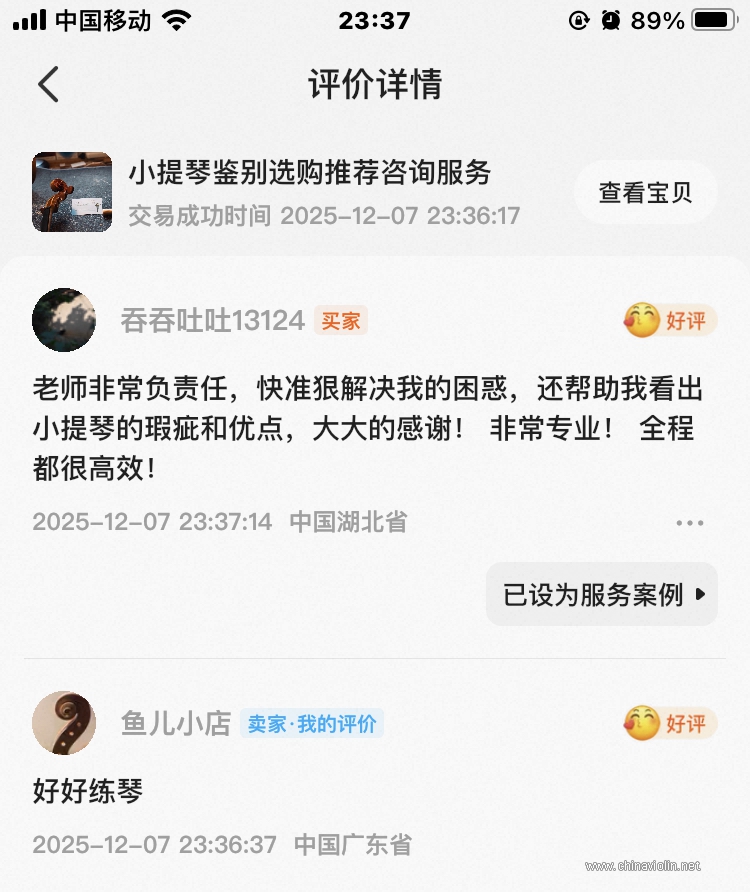
Task: Open 吞吞吐吐13124's profile avatar
Action: click(x=64, y=320)
